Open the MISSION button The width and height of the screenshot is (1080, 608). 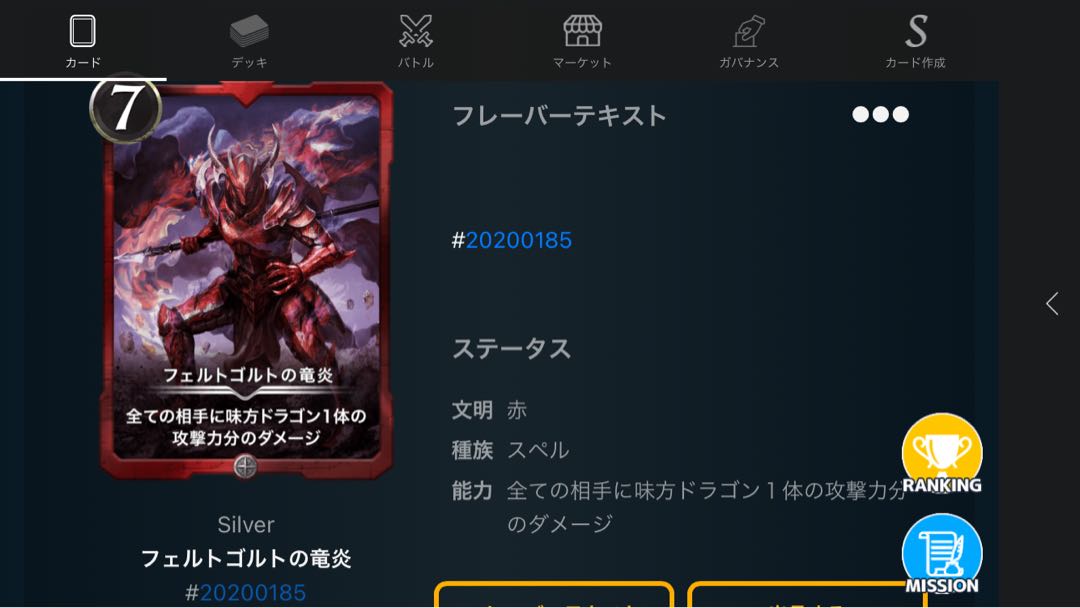pyautogui.click(x=942, y=555)
